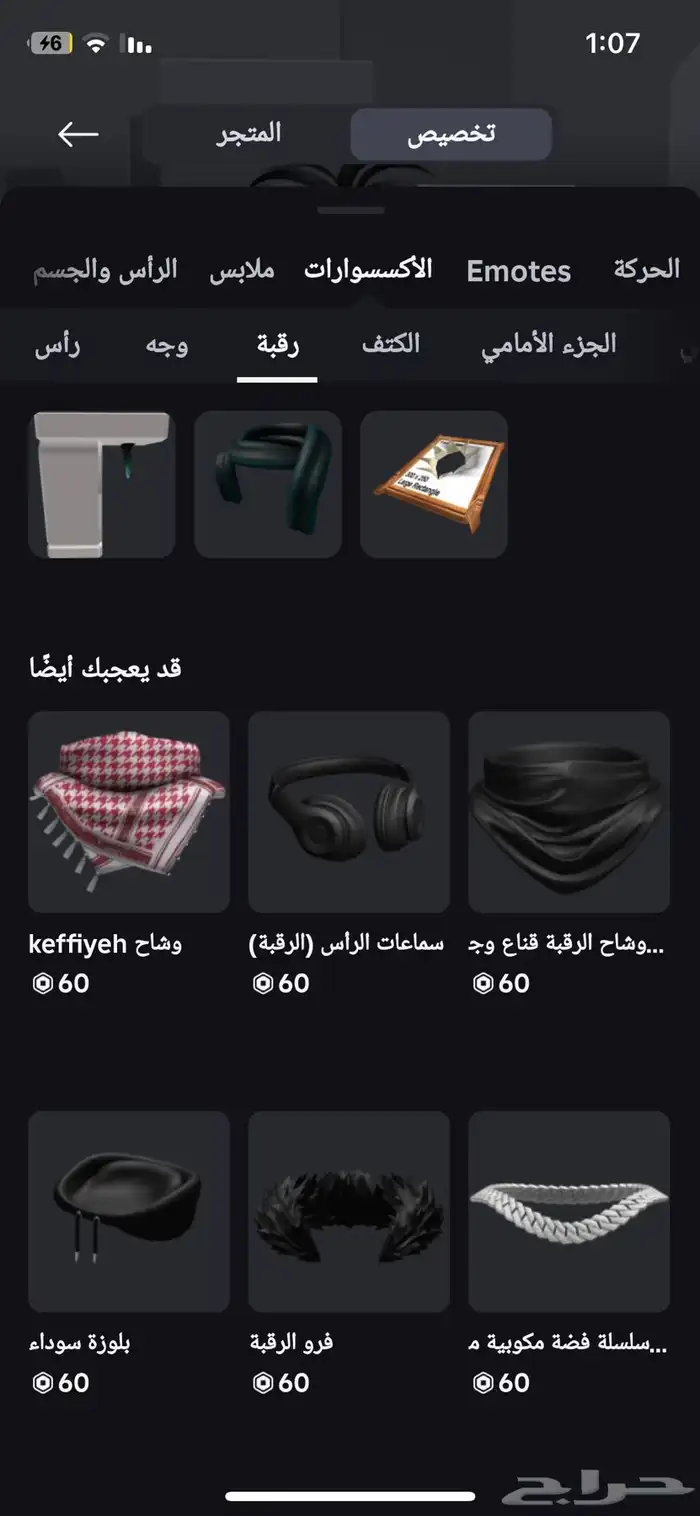Viewport: 700px width, 1516px height.
Task: Switch to the المتجر tab
Action: tap(249, 134)
